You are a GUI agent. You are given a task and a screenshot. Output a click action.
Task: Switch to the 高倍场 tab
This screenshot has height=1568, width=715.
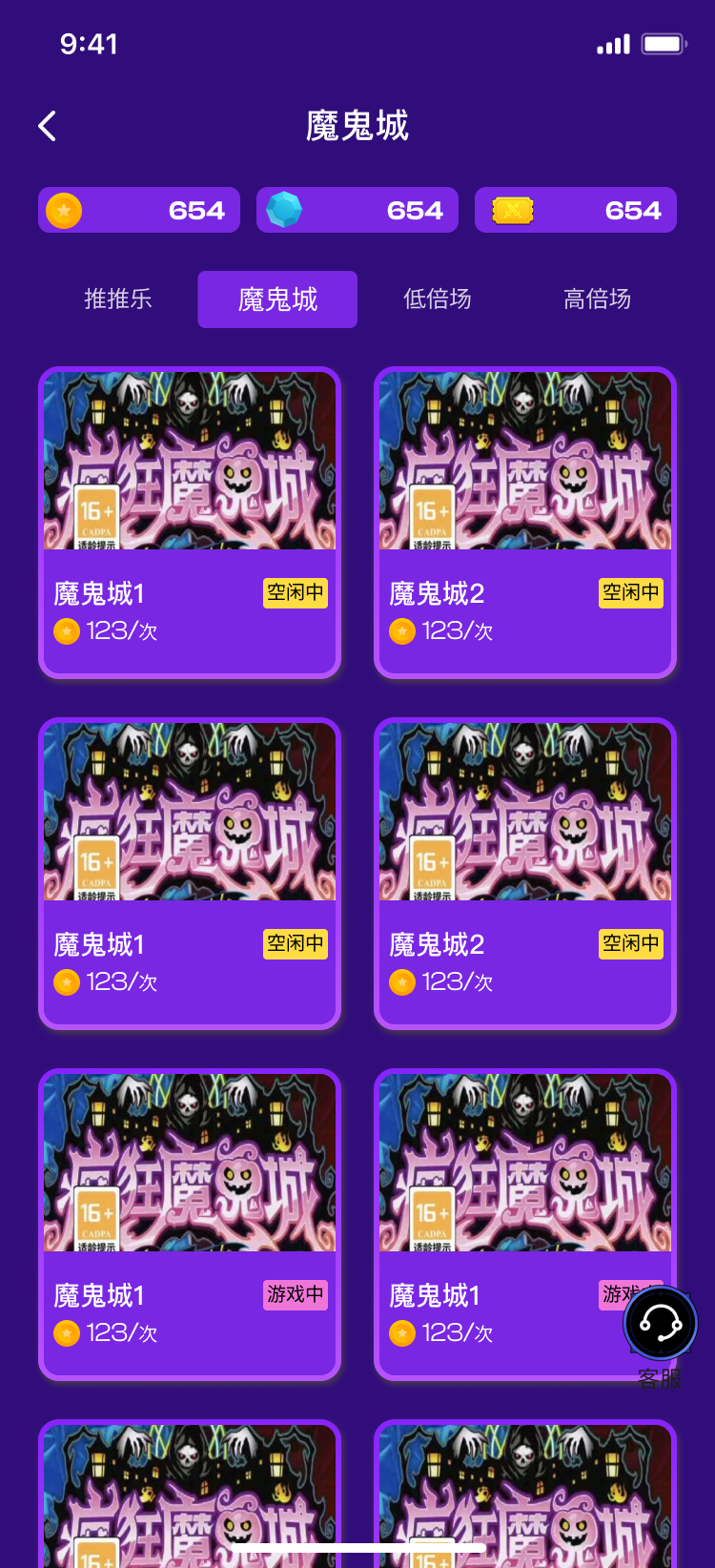coord(598,299)
